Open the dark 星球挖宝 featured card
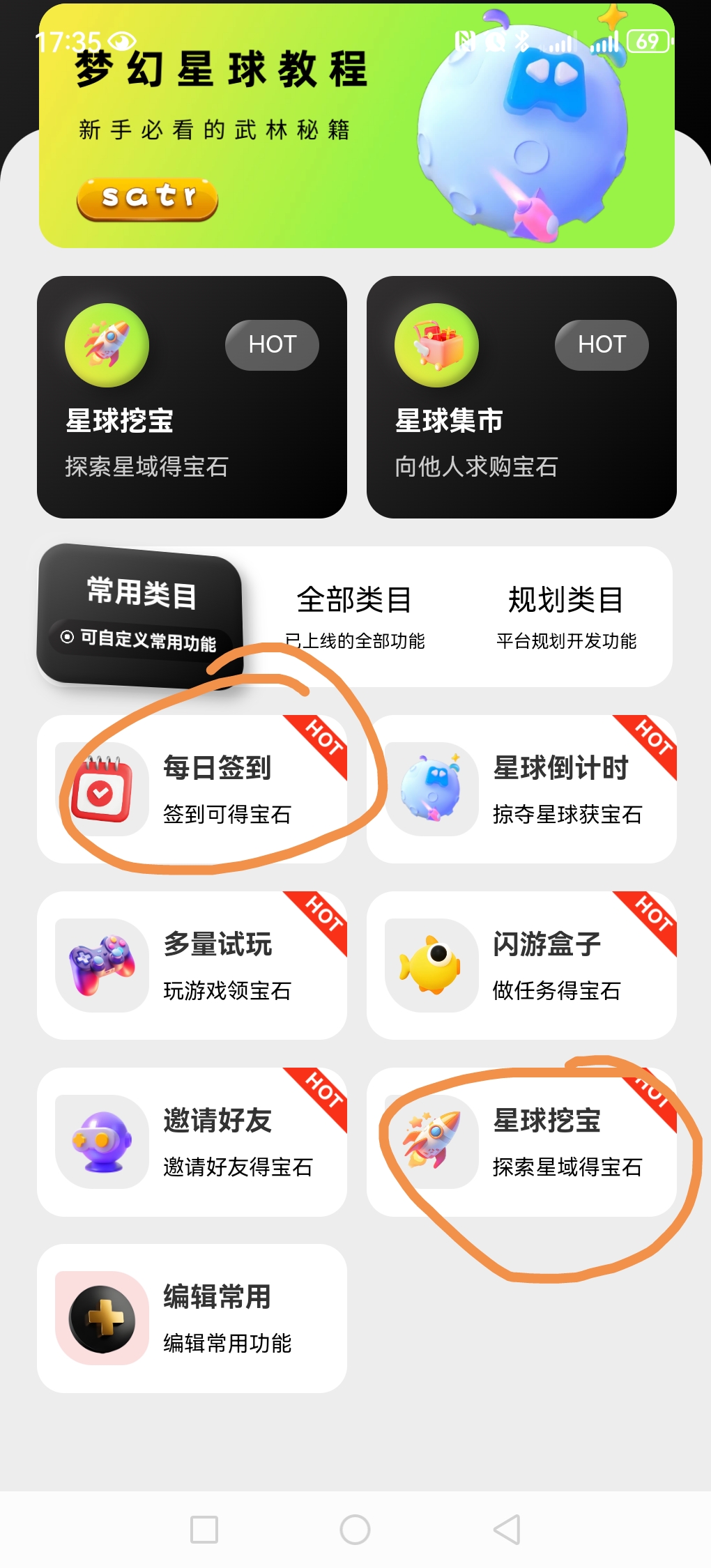 tap(192, 397)
